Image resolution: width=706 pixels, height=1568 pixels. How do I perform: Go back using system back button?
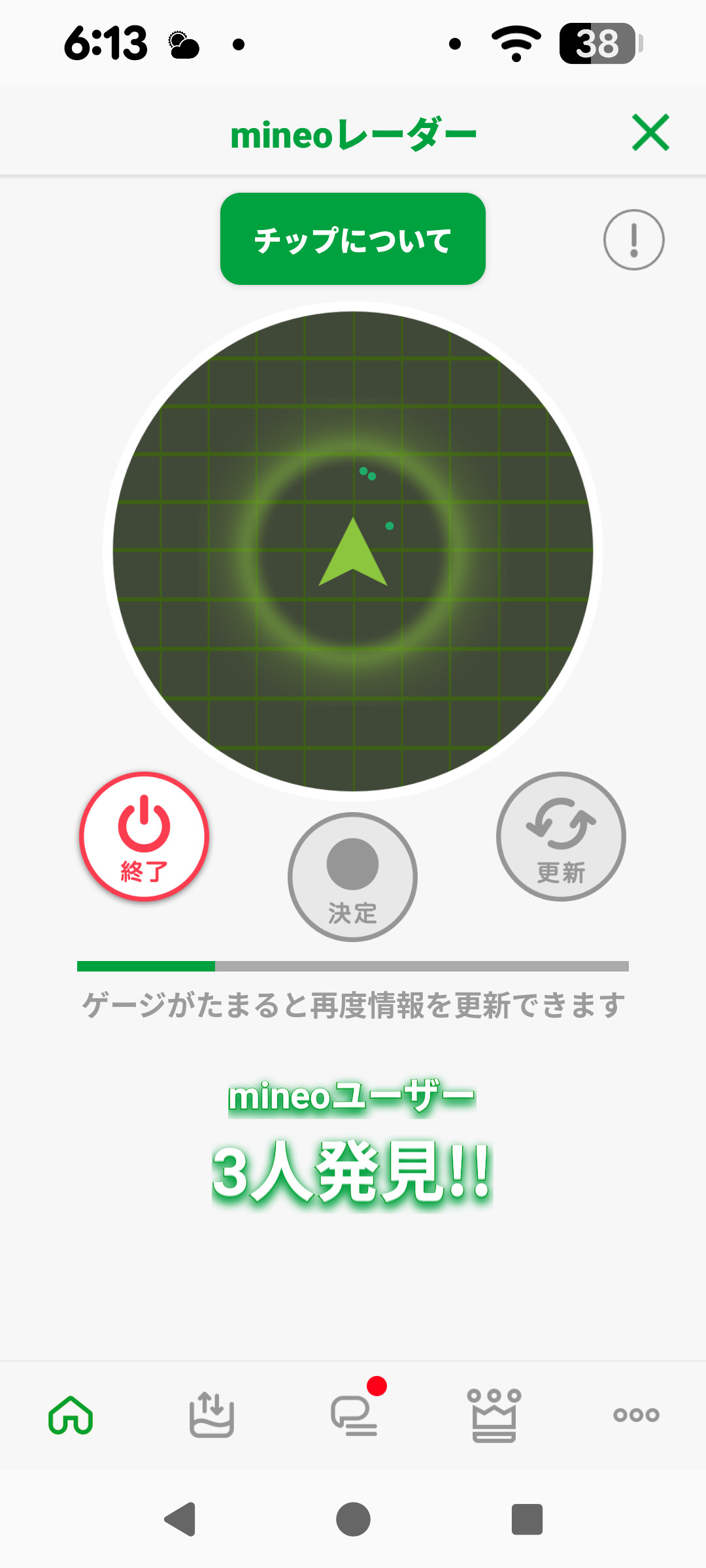[180, 1519]
